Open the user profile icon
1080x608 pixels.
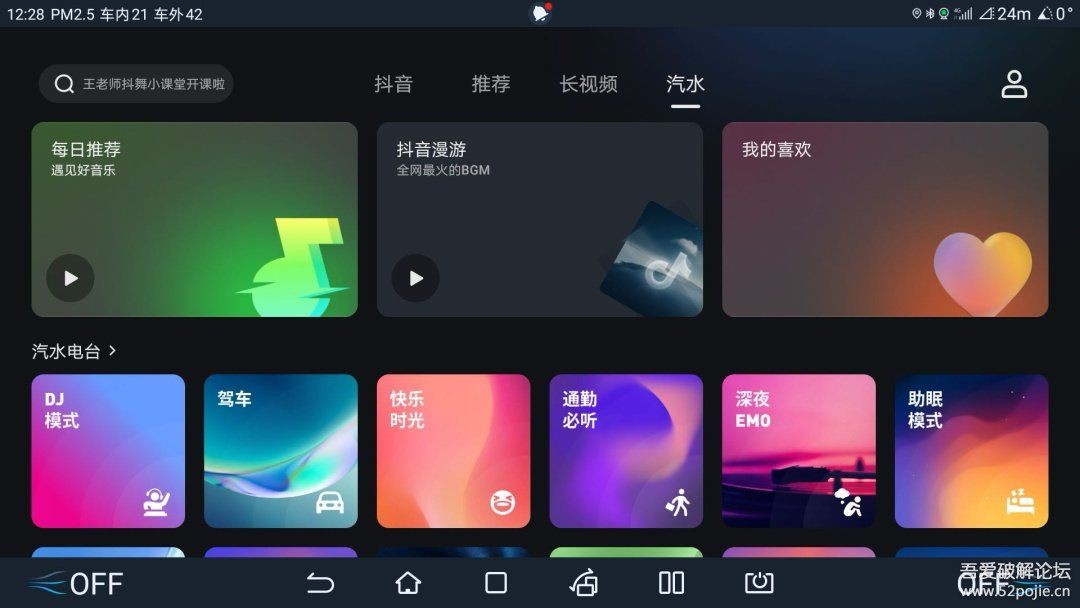pyautogui.click(x=1014, y=84)
